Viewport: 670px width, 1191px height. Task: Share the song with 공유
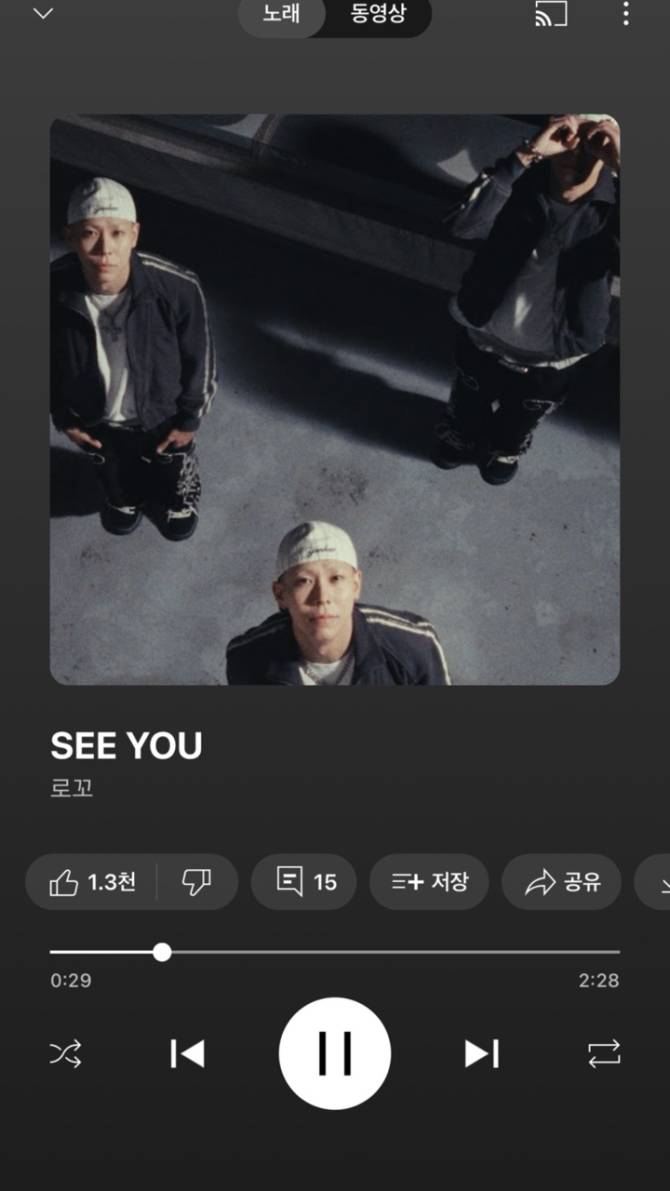561,882
